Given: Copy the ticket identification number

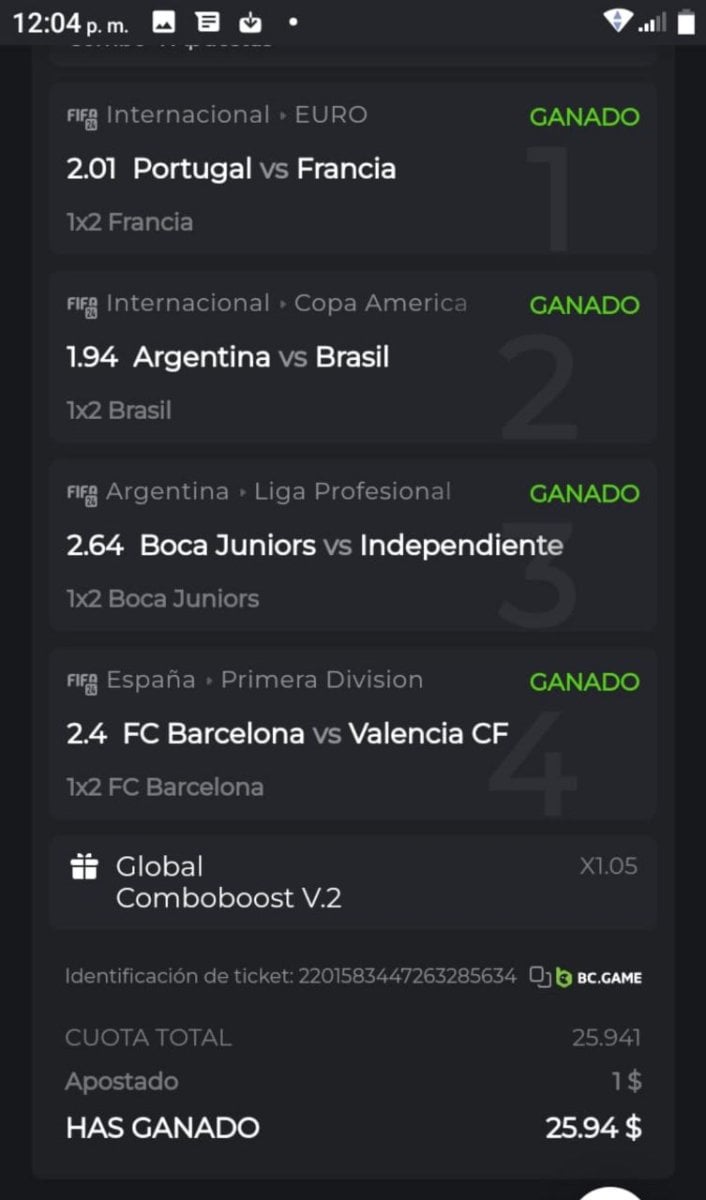Looking at the screenshot, I should tap(539, 977).
